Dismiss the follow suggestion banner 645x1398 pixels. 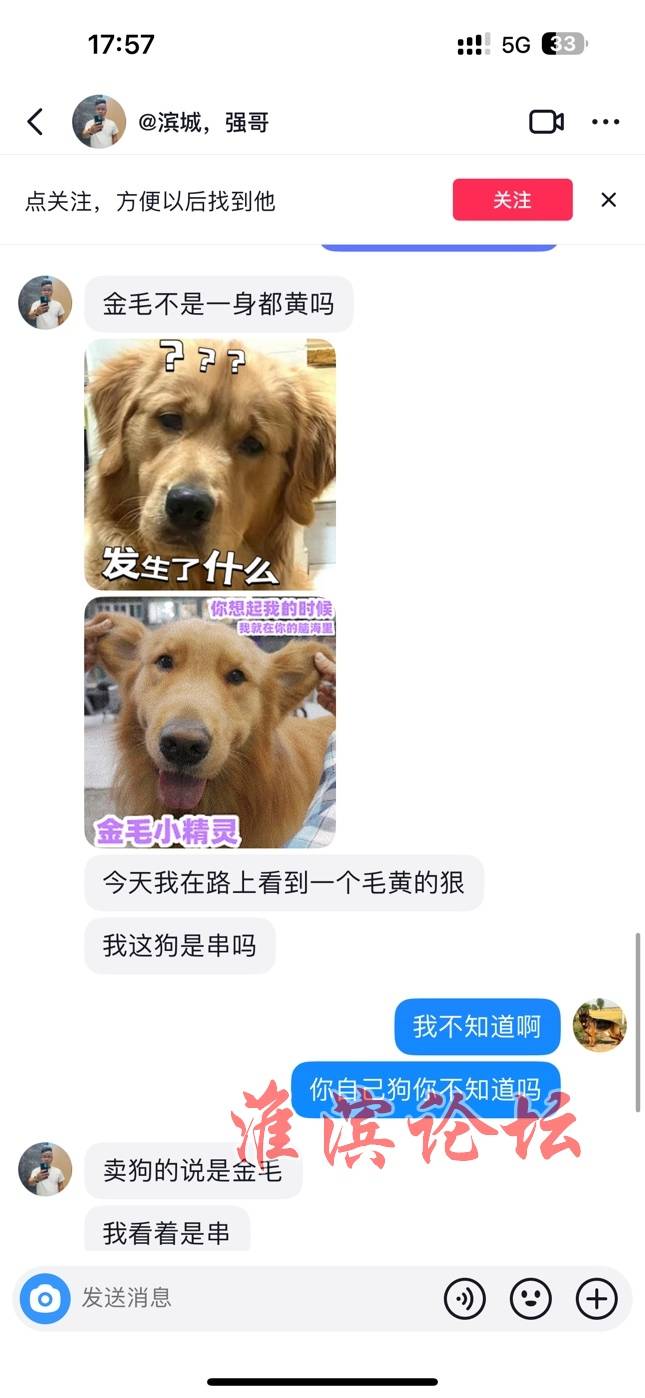pyautogui.click(x=608, y=200)
